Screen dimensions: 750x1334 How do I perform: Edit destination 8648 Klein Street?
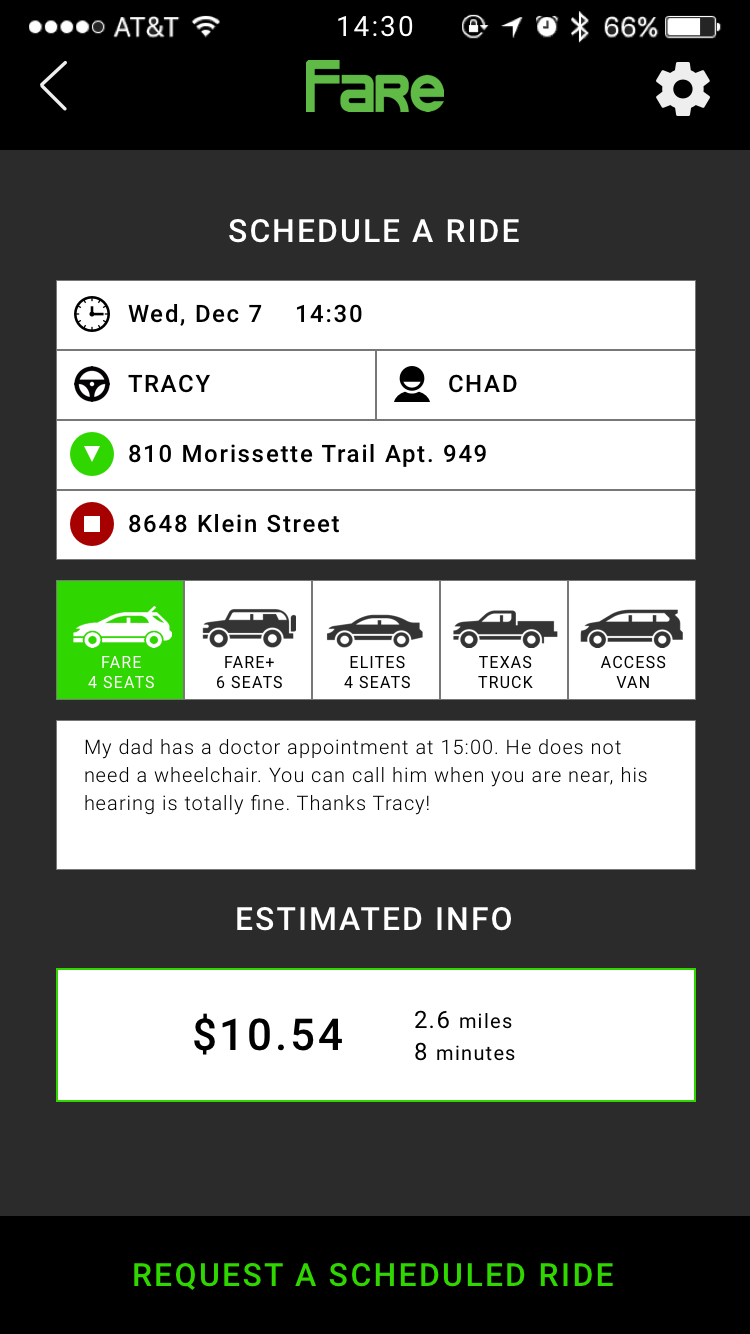pos(376,525)
